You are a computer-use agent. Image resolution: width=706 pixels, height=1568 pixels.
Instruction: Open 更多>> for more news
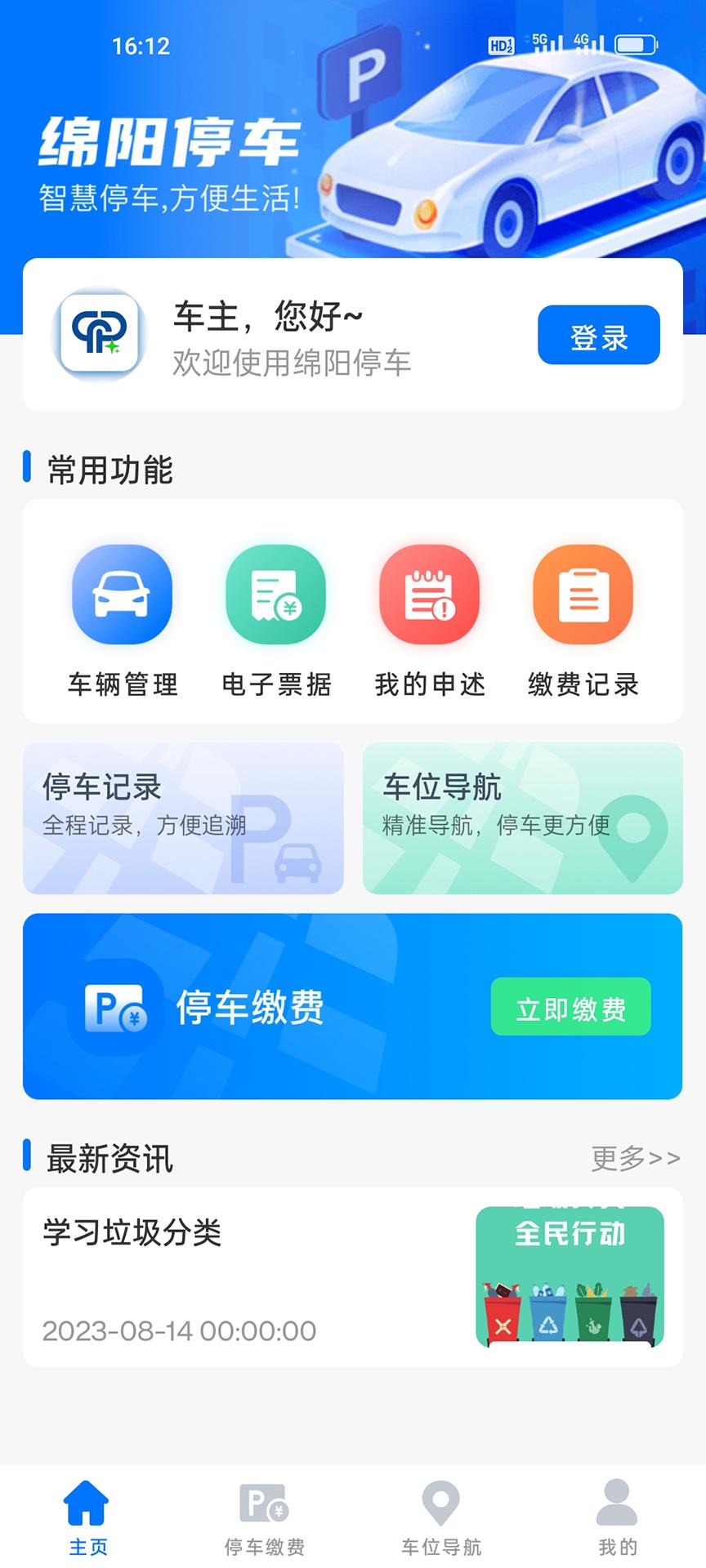pos(637,1157)
